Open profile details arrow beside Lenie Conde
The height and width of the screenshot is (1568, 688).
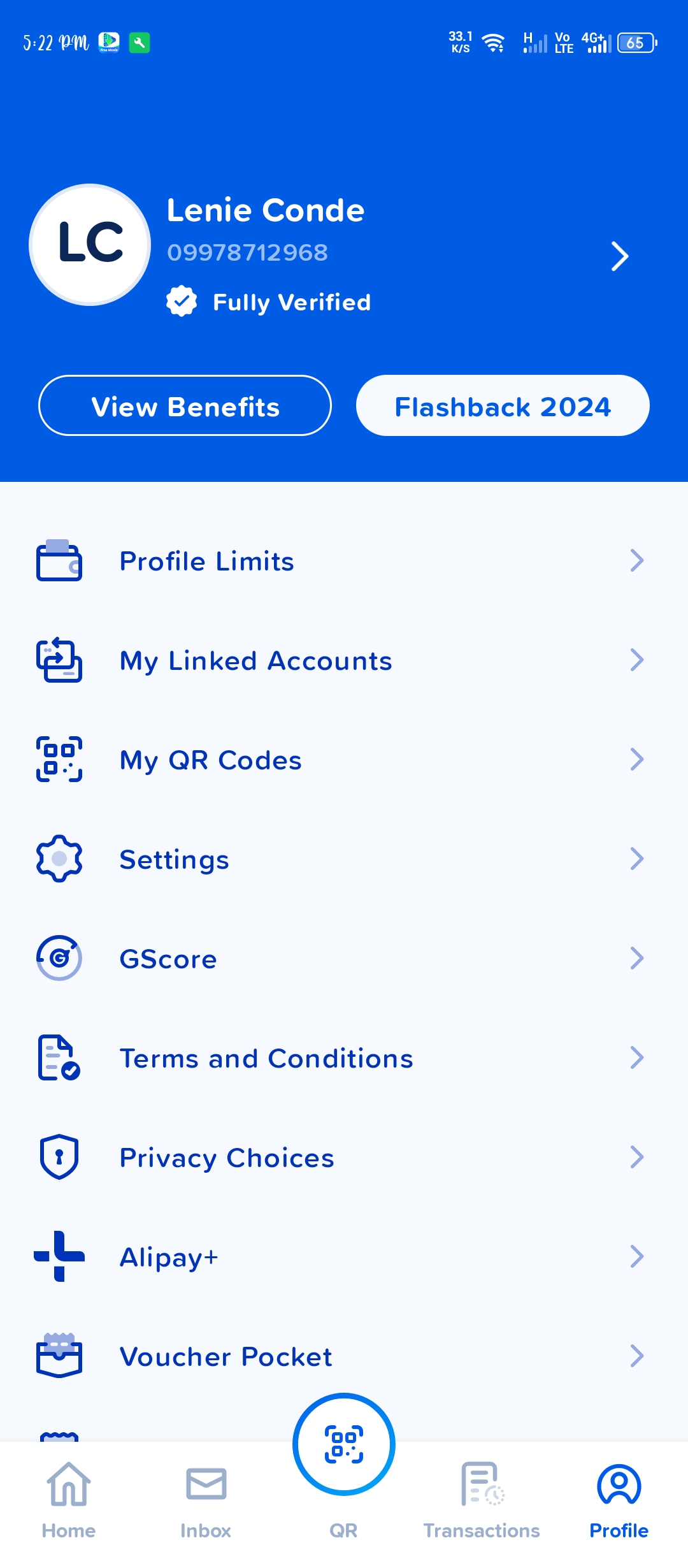[x=619, y=256]
